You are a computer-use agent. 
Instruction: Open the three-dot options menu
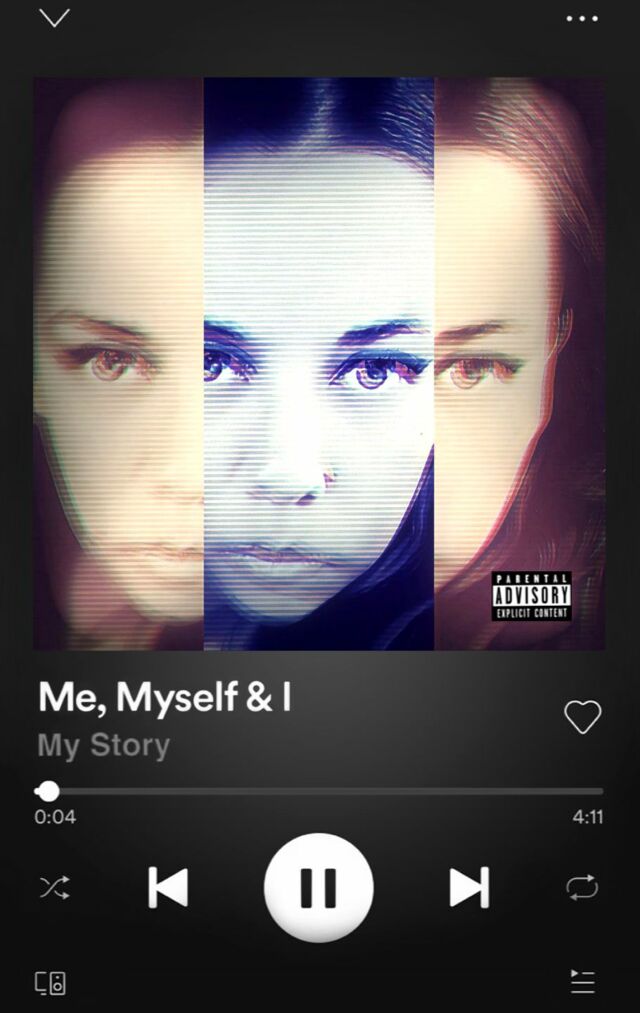(582, 18)
